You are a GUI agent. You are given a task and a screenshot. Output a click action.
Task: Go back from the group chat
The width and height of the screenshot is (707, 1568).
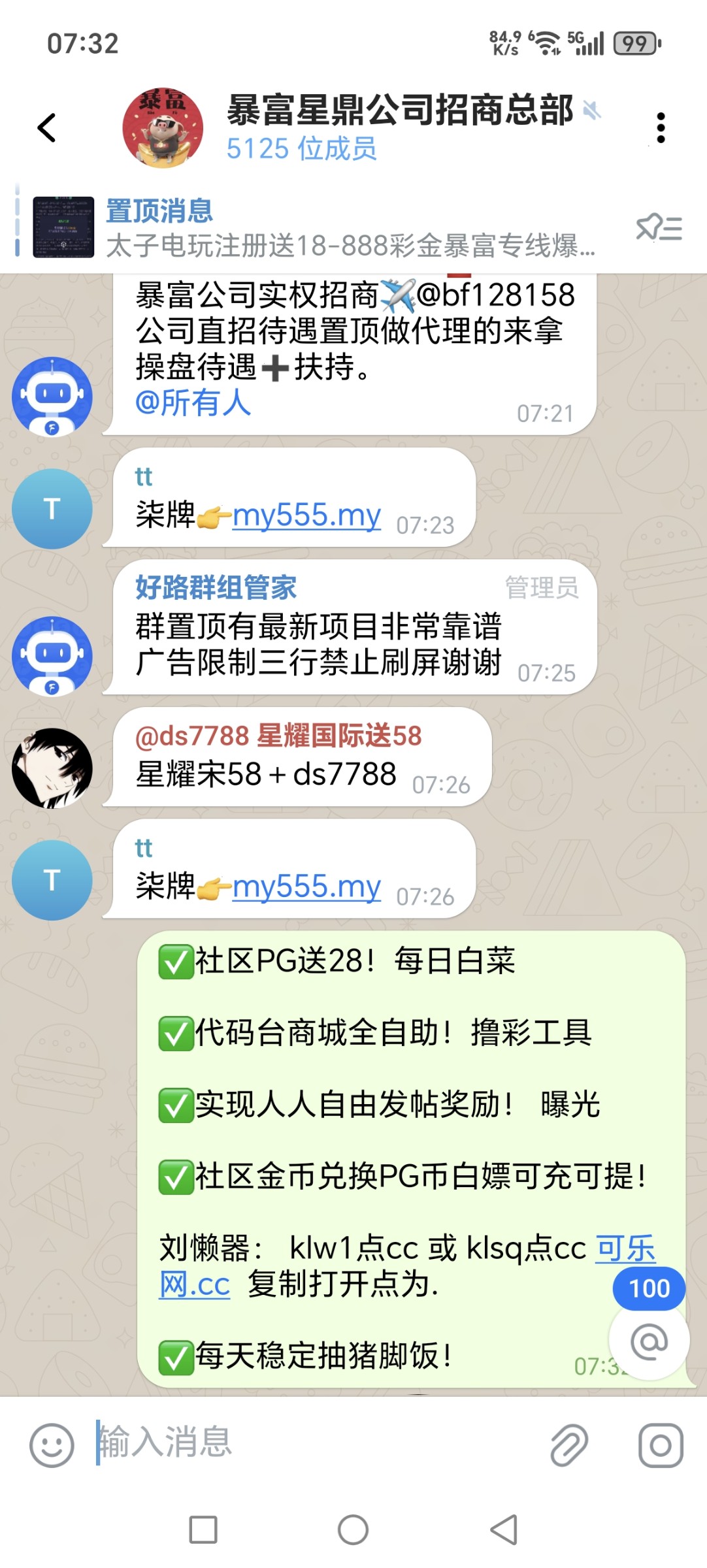coord(47,127)
